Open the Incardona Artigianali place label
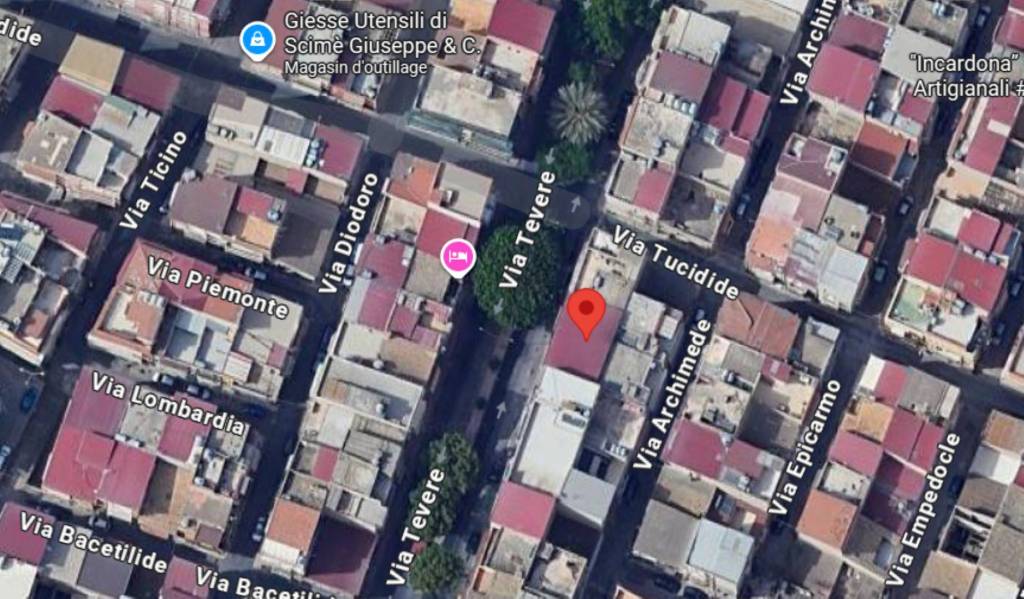This screenshot has height=599, width=1024. [967, 73]
